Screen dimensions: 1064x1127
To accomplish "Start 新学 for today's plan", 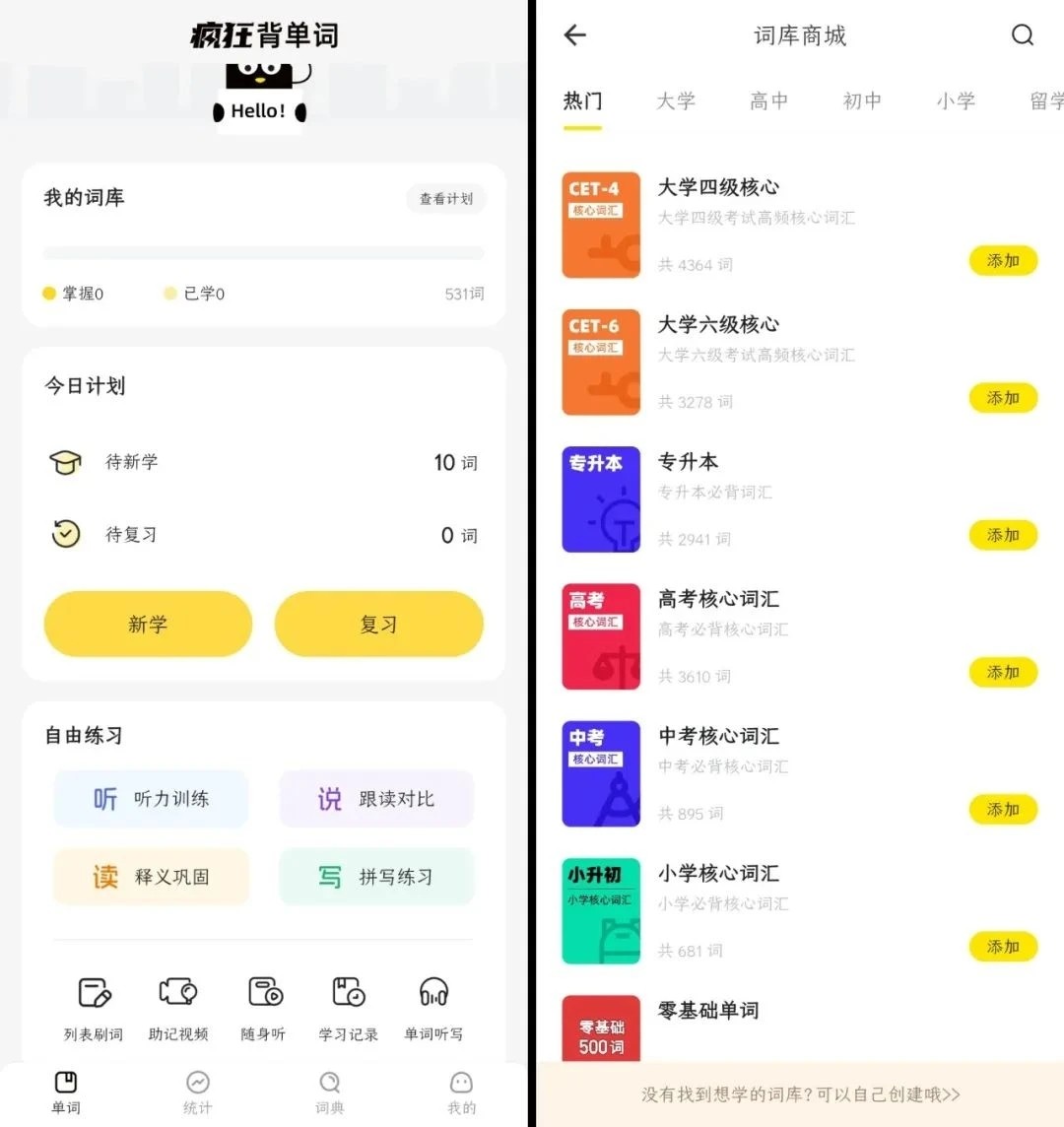I will click(x=148, y=625).
